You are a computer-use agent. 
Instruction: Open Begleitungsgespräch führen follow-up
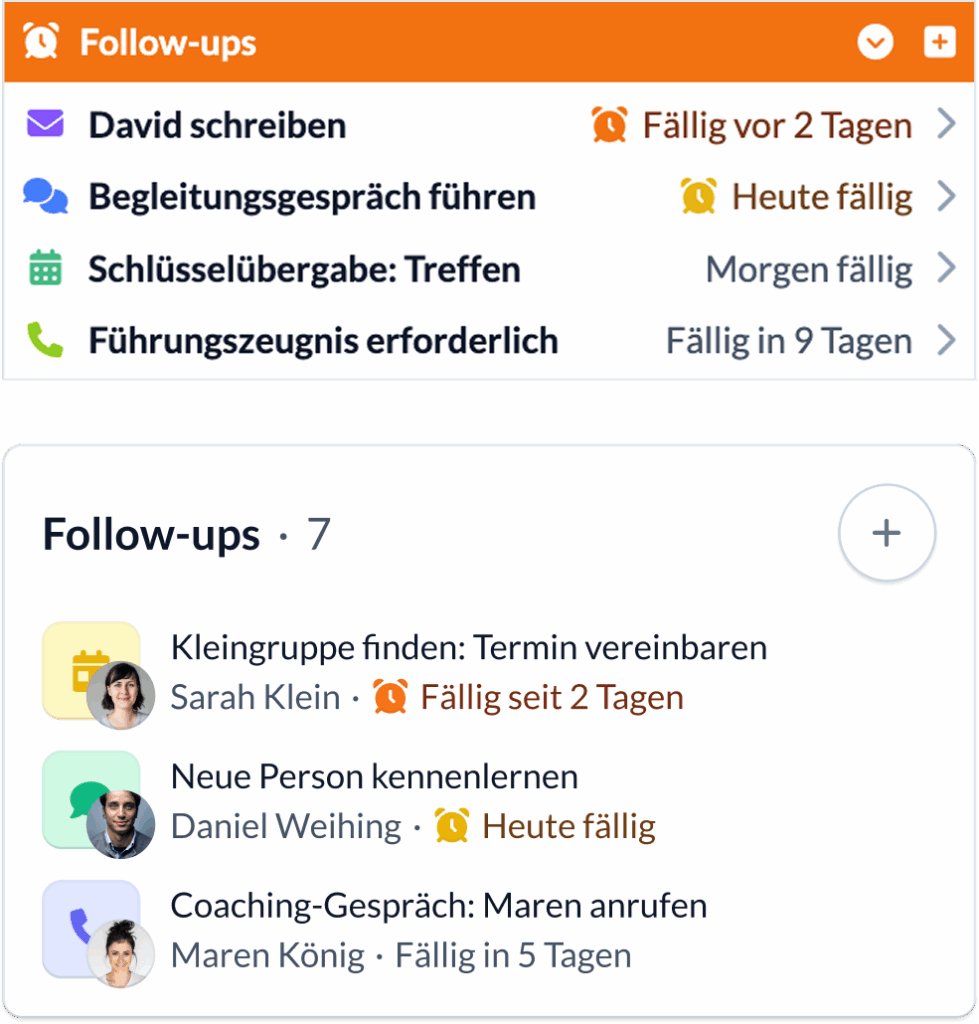pyautogui.click(x=489, y=197)
